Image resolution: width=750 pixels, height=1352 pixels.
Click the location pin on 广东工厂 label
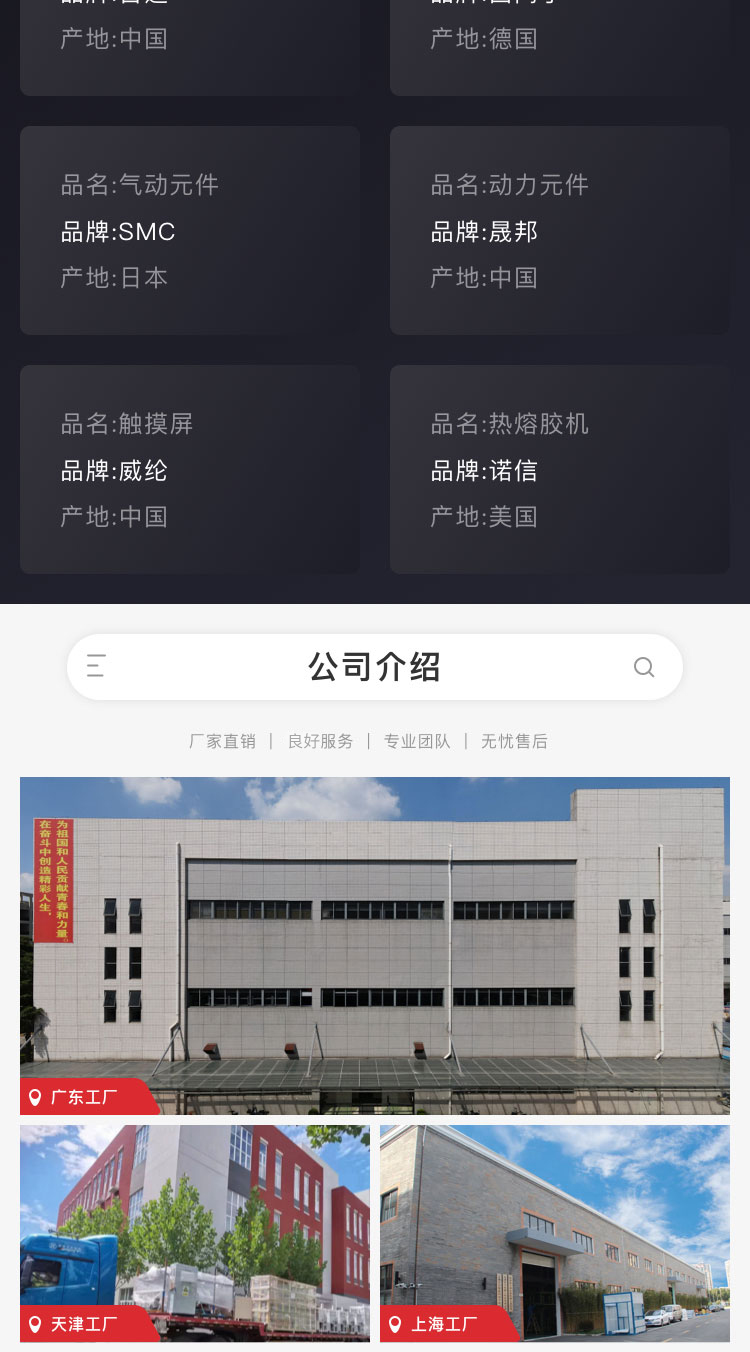coord(33,1096)
